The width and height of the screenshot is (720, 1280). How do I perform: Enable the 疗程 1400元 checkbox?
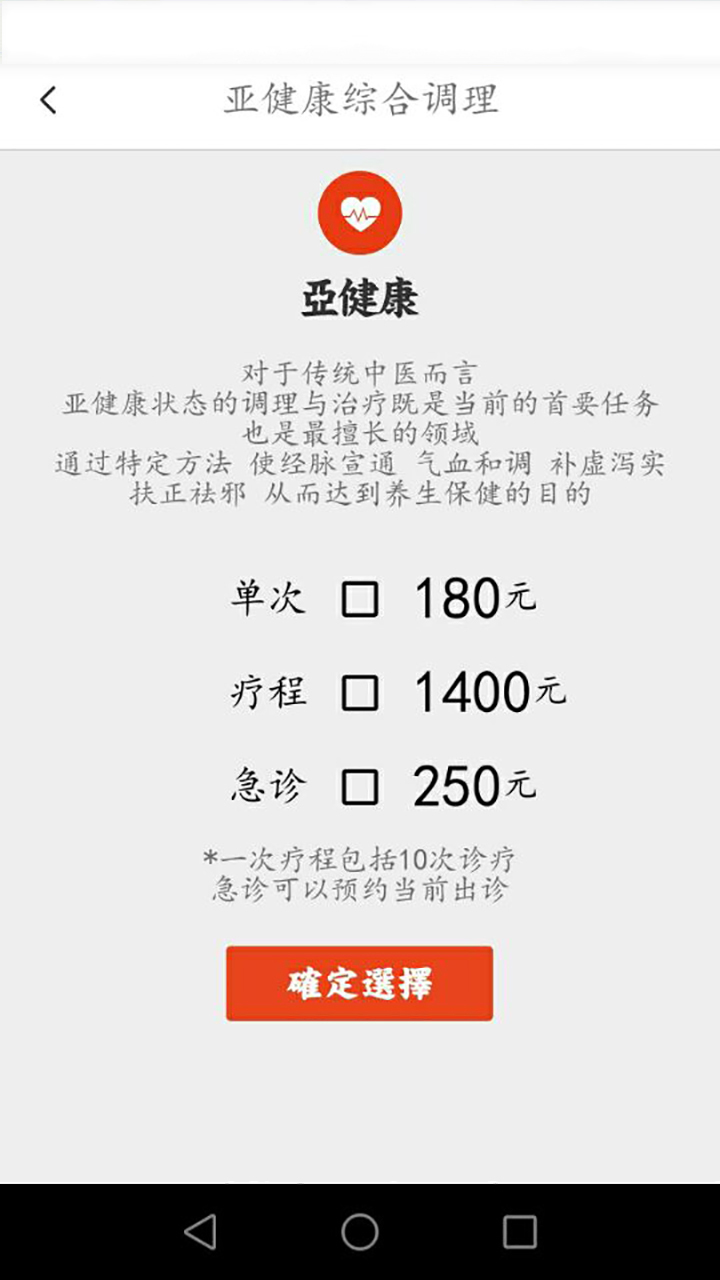362,690
